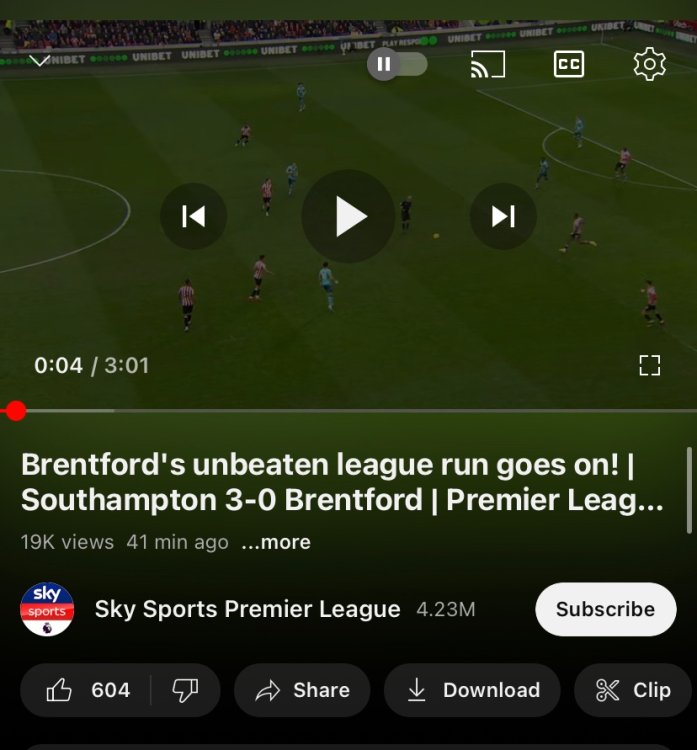
Task: Skip to the next video
Action: point(503,216)
